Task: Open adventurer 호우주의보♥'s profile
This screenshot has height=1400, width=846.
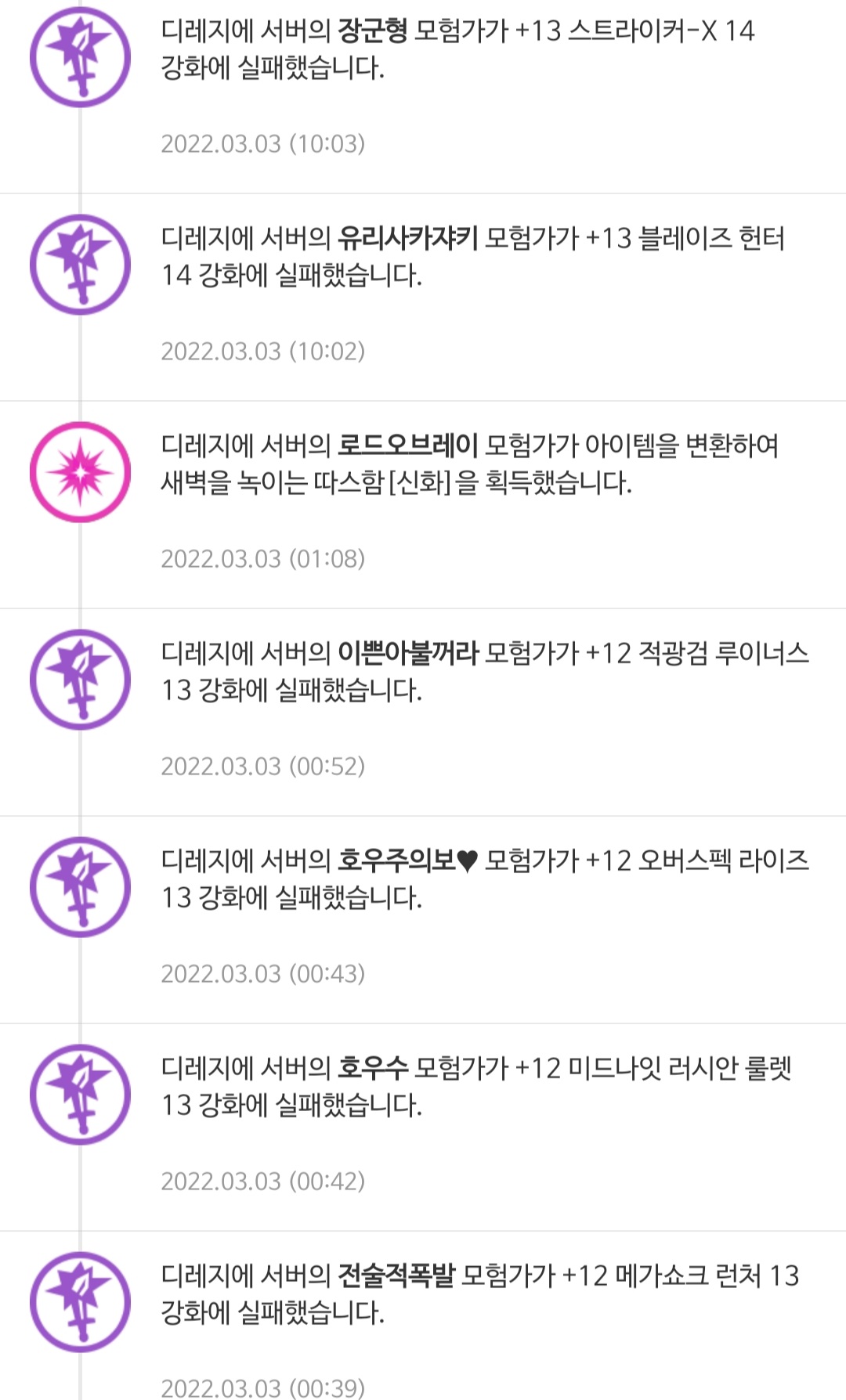Action: click(x=407, y=861)
